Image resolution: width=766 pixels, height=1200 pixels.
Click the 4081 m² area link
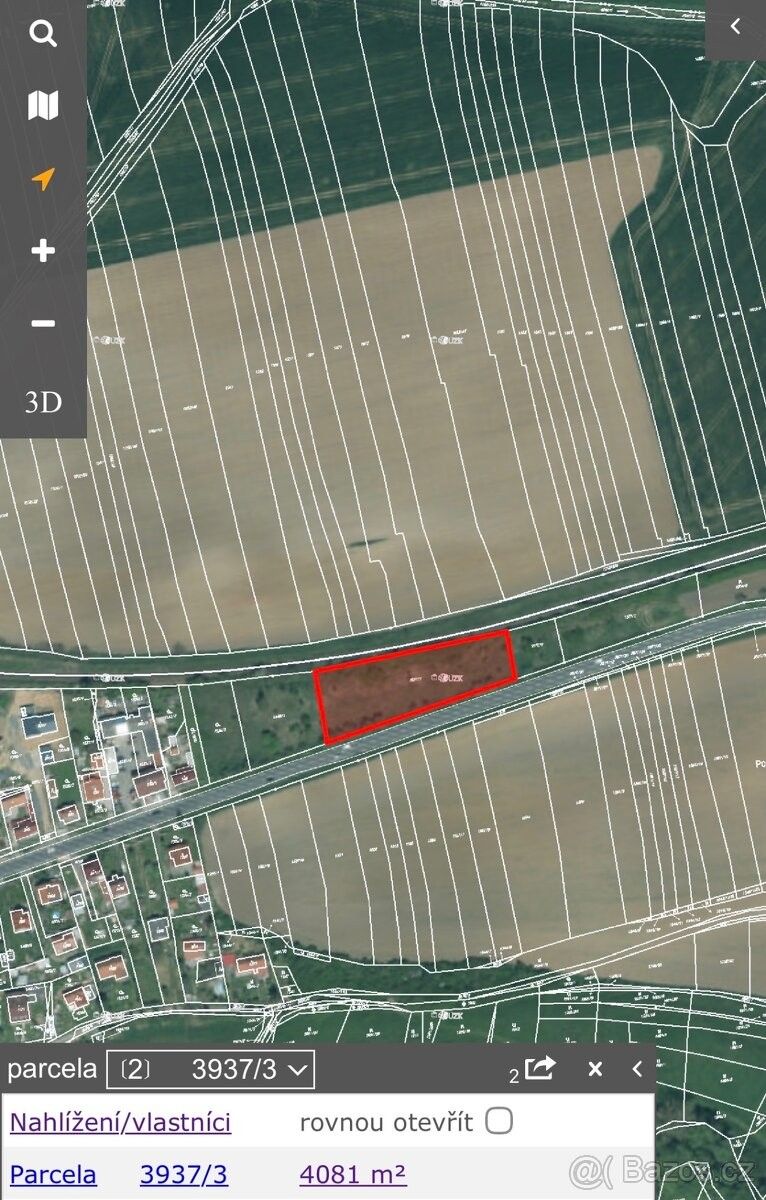(x=351, y=1174)
